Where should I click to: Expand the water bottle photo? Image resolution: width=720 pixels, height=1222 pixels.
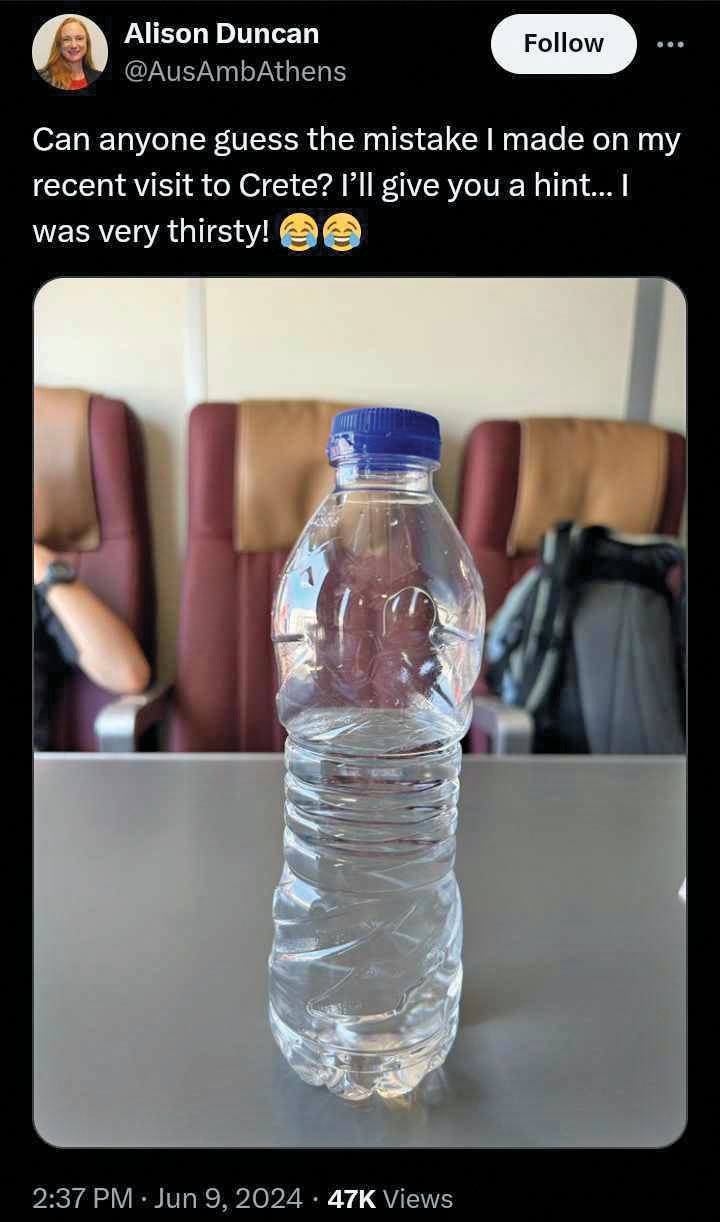(360, 712)
